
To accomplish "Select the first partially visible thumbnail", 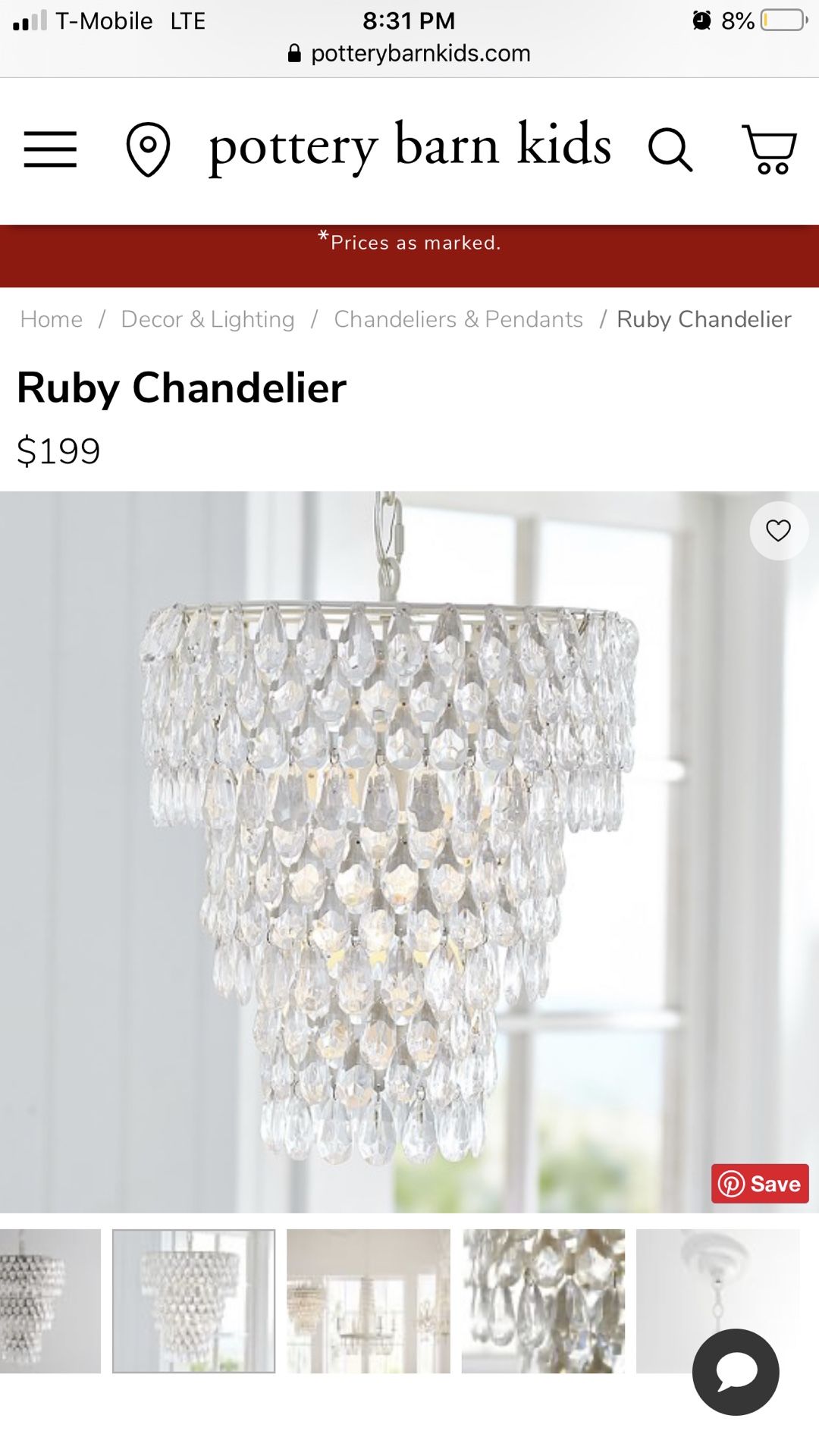I will click(x=50, y=1301).
